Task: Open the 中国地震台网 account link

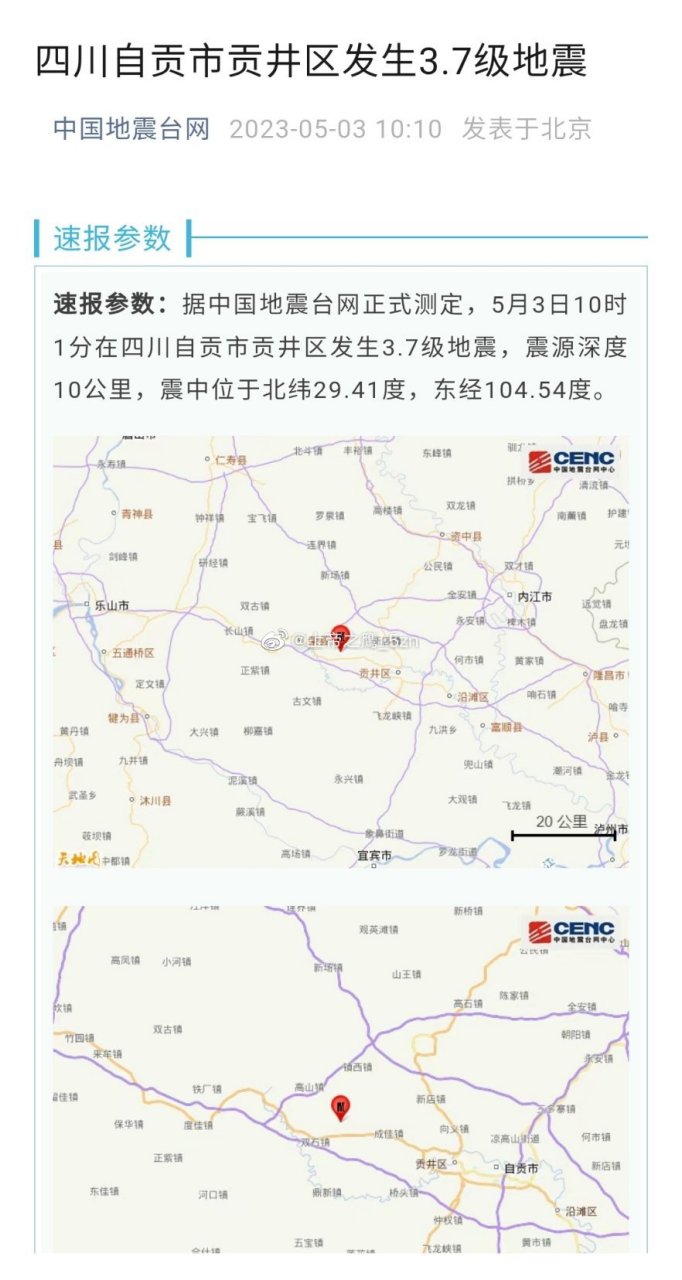Action: [x=132, y=129]
